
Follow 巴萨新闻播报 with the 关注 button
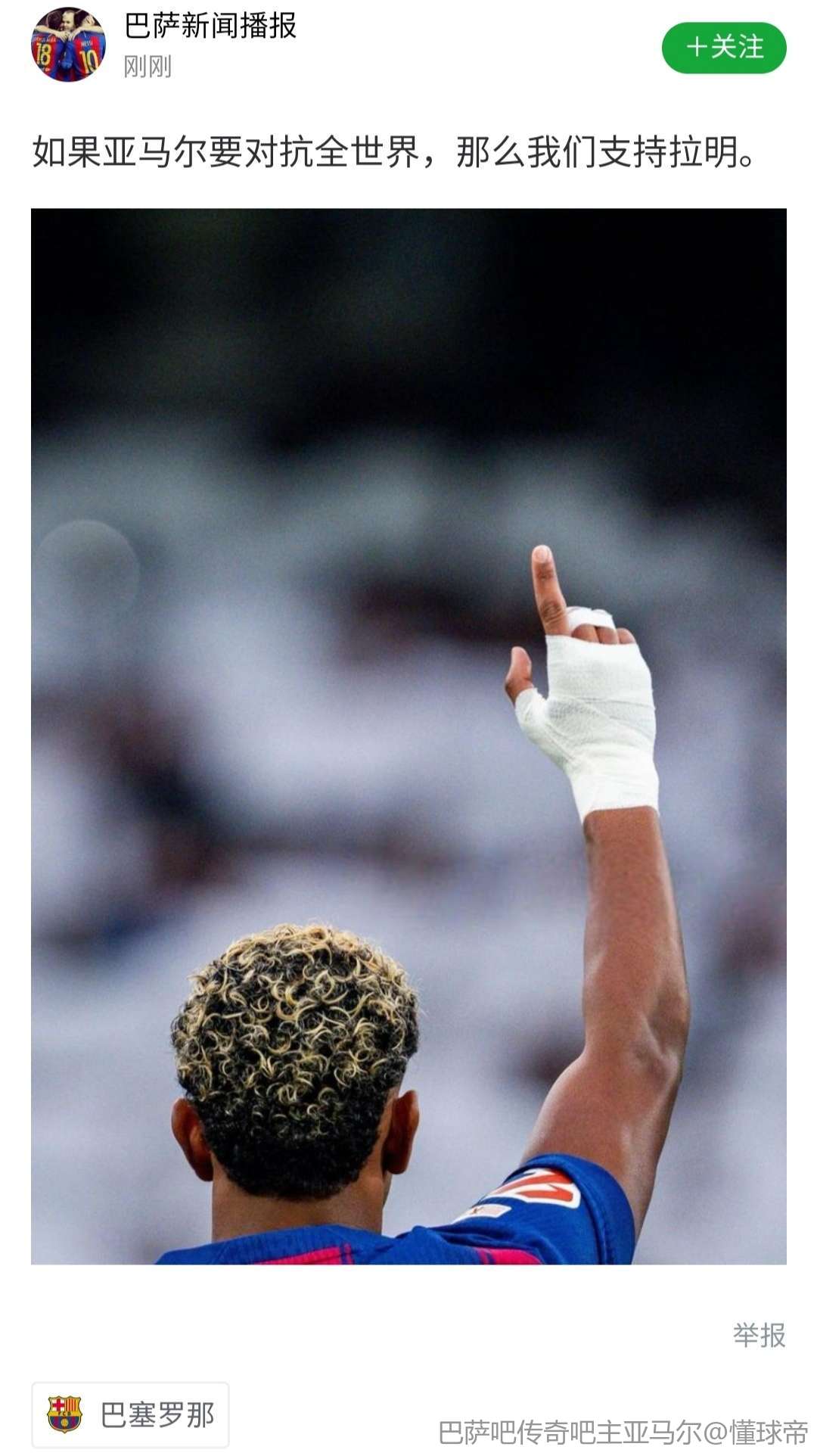[724, 48]
